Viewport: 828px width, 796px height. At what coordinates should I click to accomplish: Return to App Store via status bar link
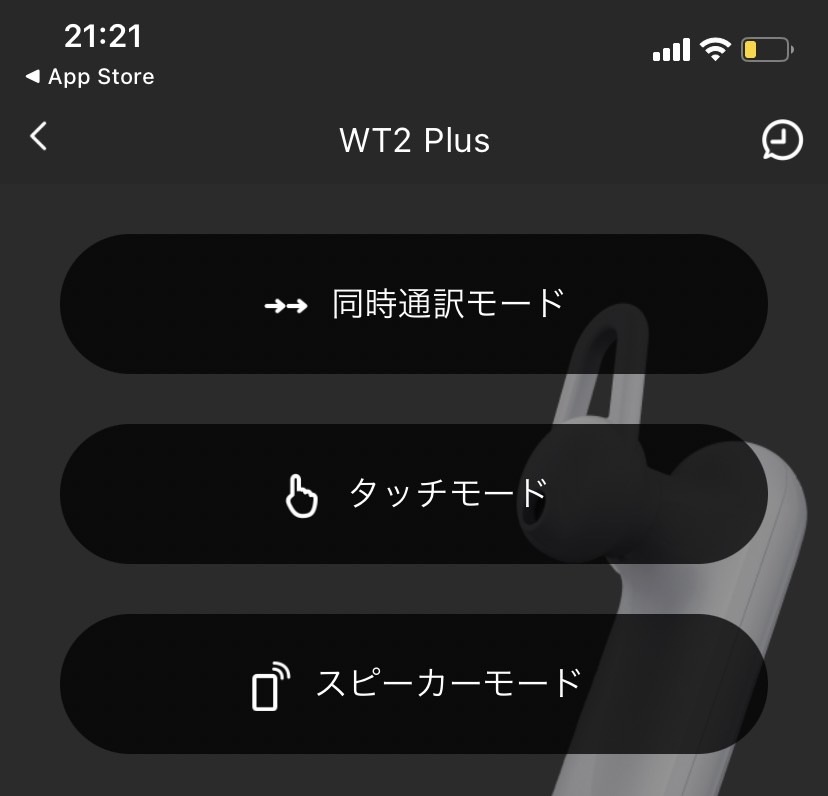point(90,77)
